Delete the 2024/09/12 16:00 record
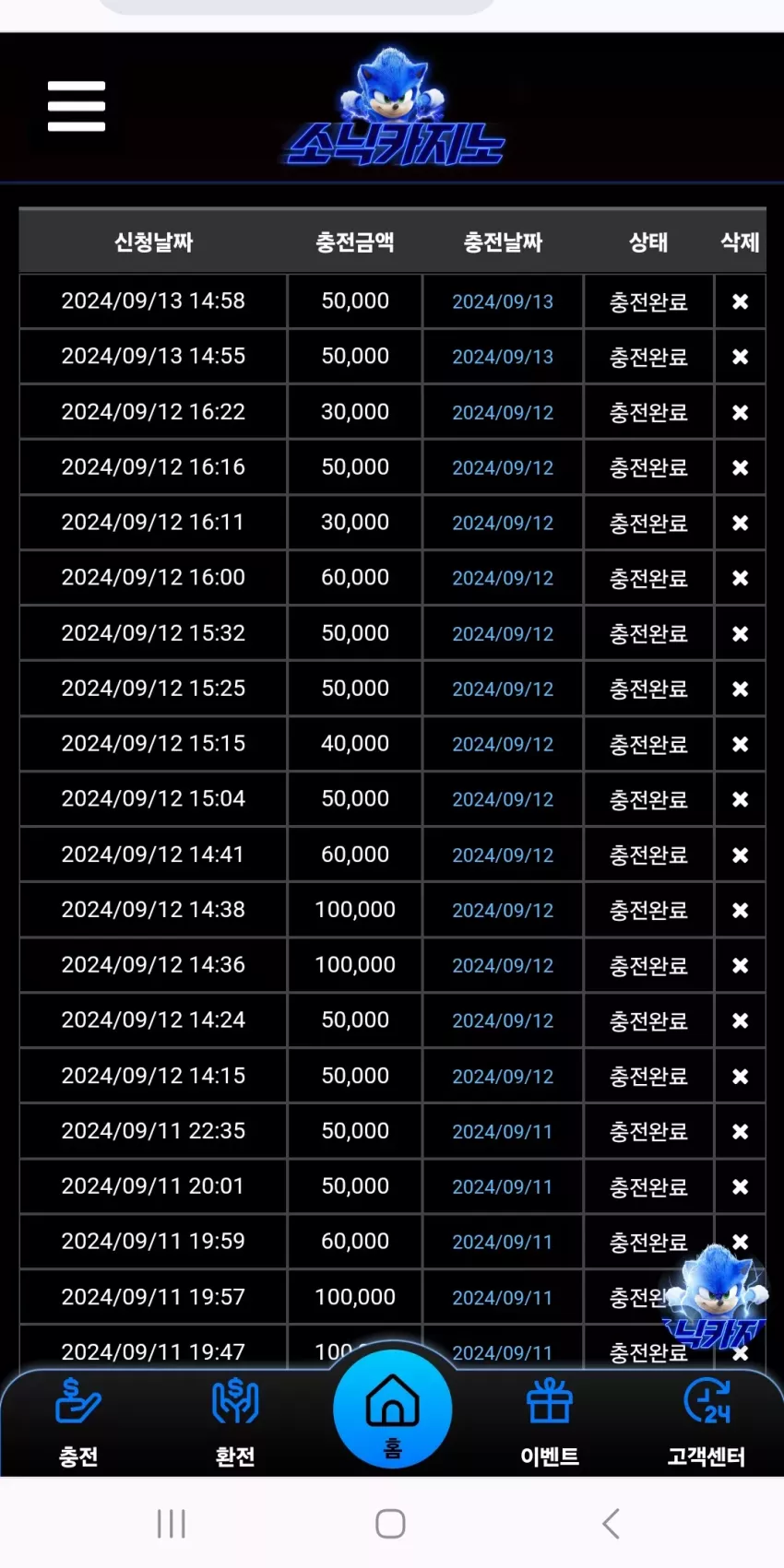 (x=740, y=578)
